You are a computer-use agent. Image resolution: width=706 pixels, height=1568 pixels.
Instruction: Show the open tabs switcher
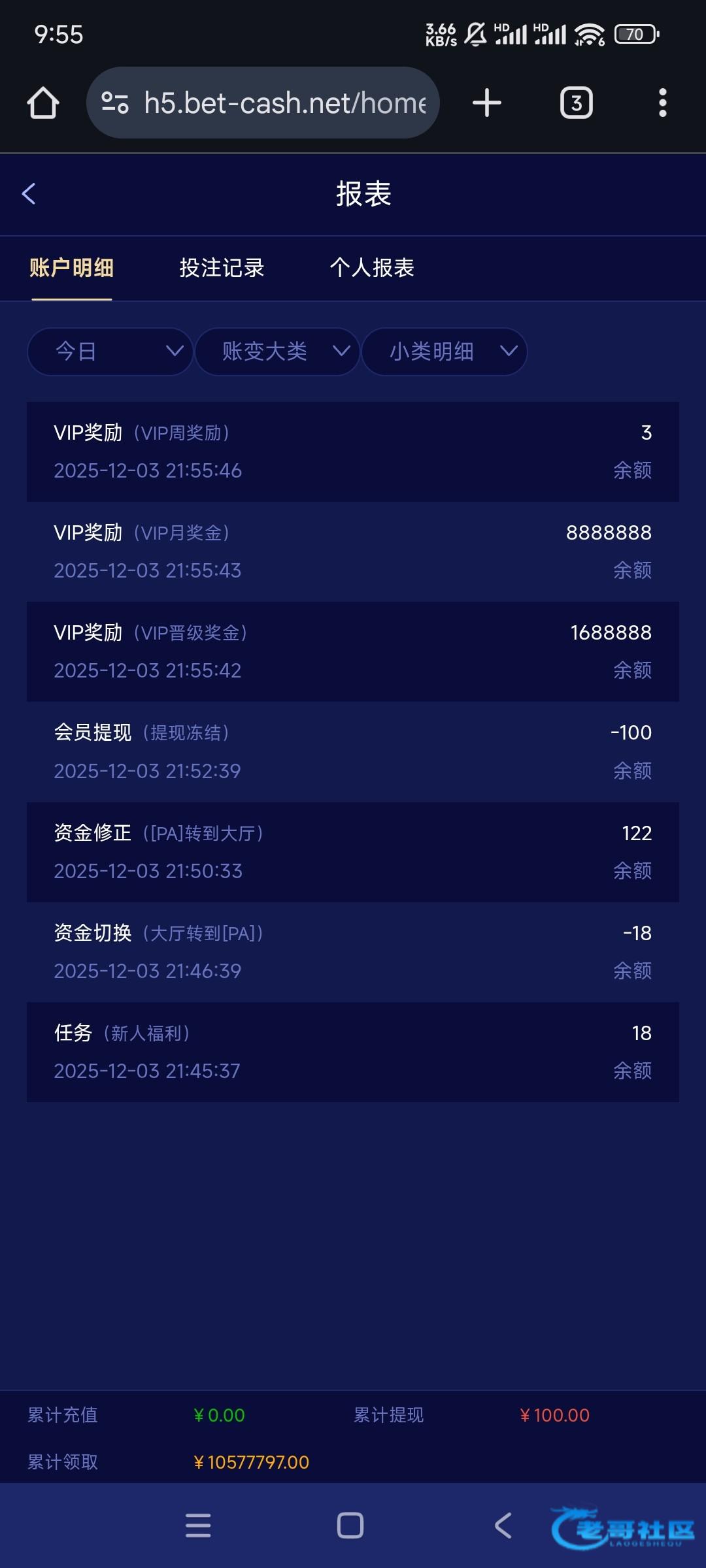pyautogui.click(x=576, y=103)
